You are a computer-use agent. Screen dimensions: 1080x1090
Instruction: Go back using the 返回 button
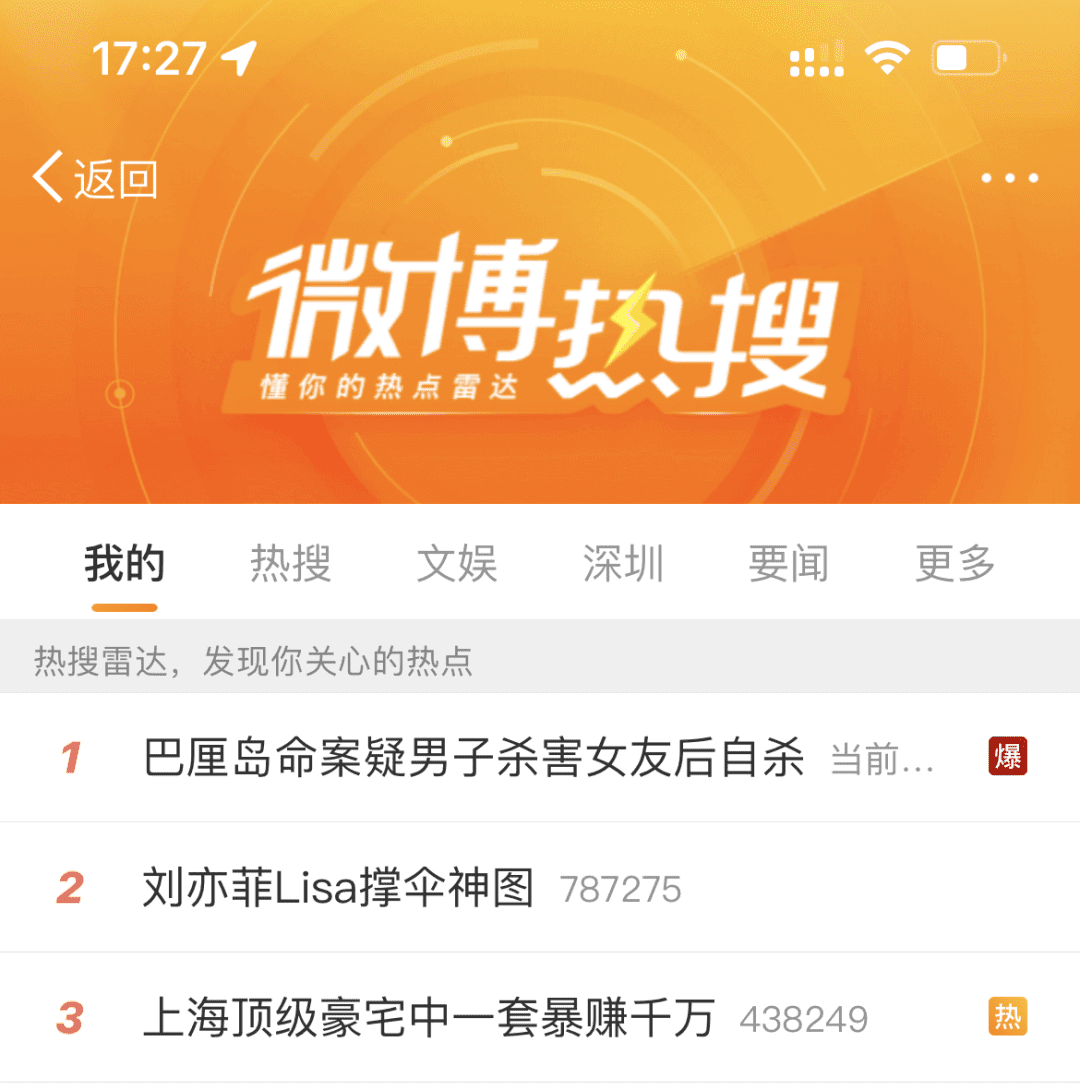(x=95, y=179)
